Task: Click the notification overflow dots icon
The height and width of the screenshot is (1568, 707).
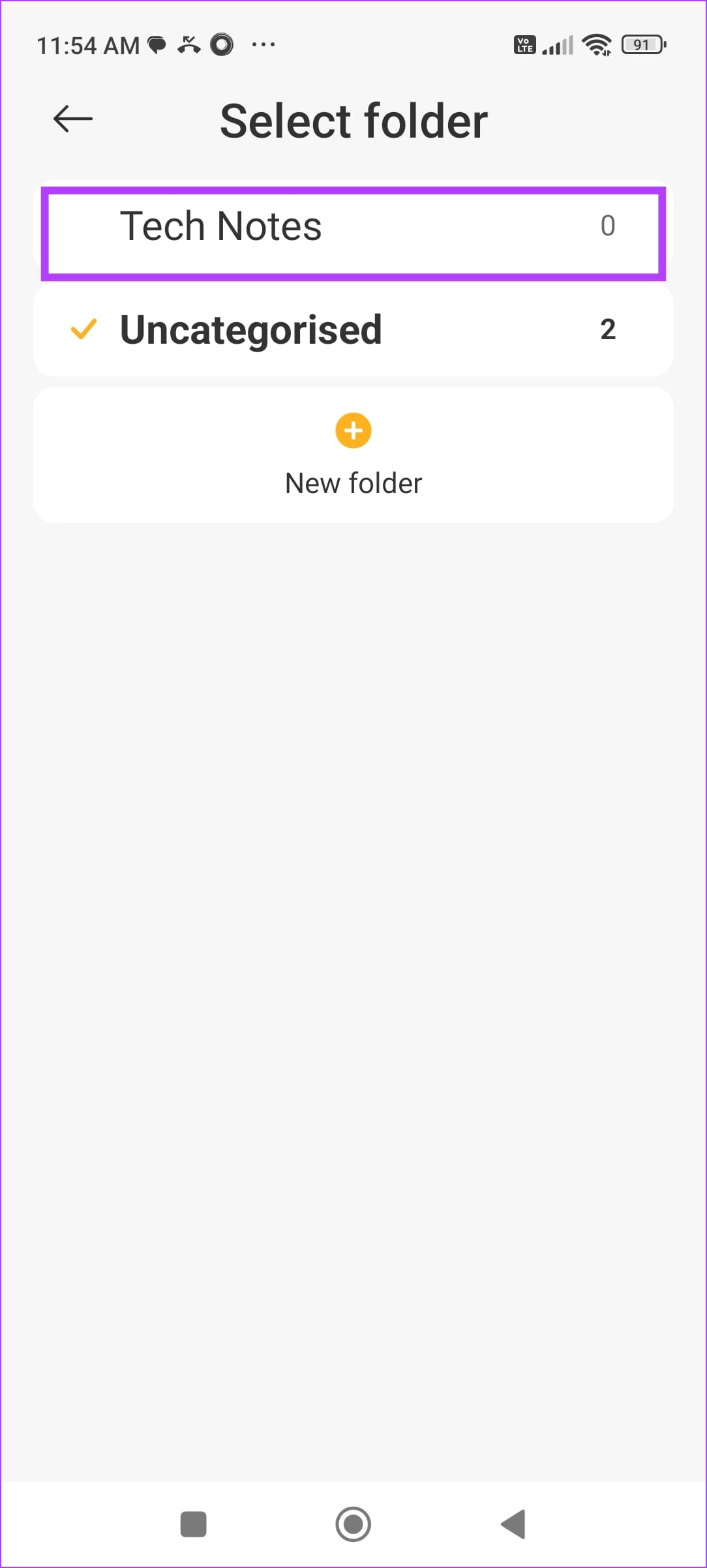Action: click(x=263, y=44)
